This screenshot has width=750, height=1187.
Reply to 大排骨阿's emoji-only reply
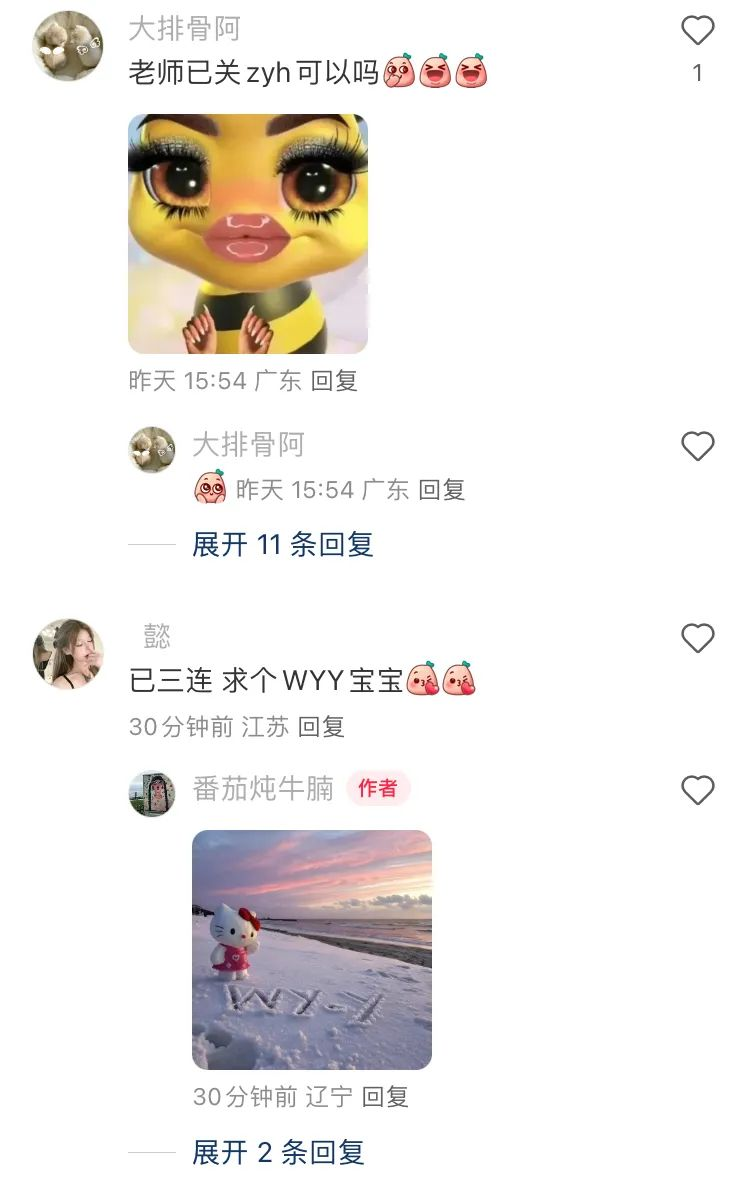pos(441,490)
